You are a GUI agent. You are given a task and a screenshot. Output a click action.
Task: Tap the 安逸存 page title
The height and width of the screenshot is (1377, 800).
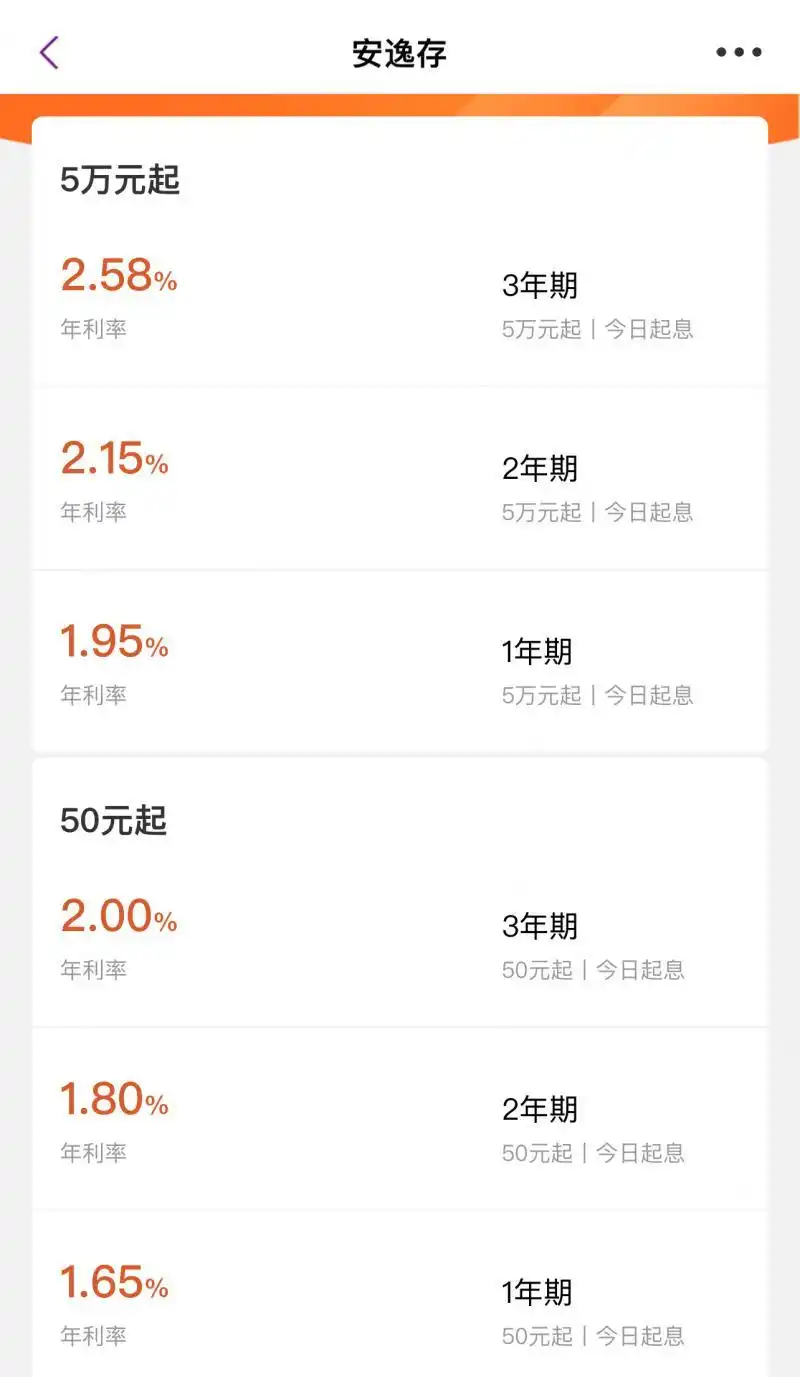[399, 52]
